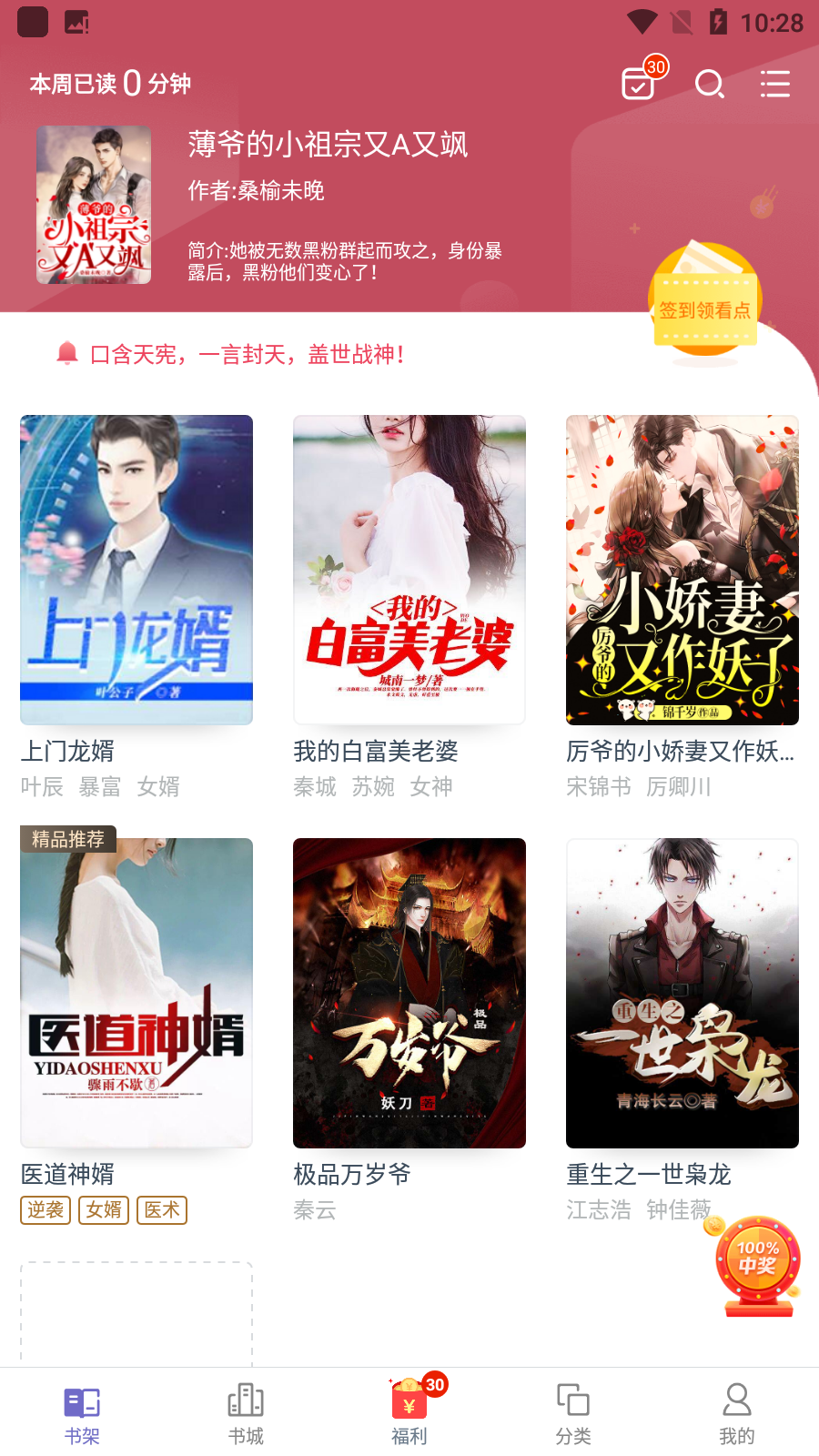Tap the 逆袭 tag under 医道神婿
The width and height of the screenshot is (819, 1456).
pyautogui.click(x=45, y=1210)
